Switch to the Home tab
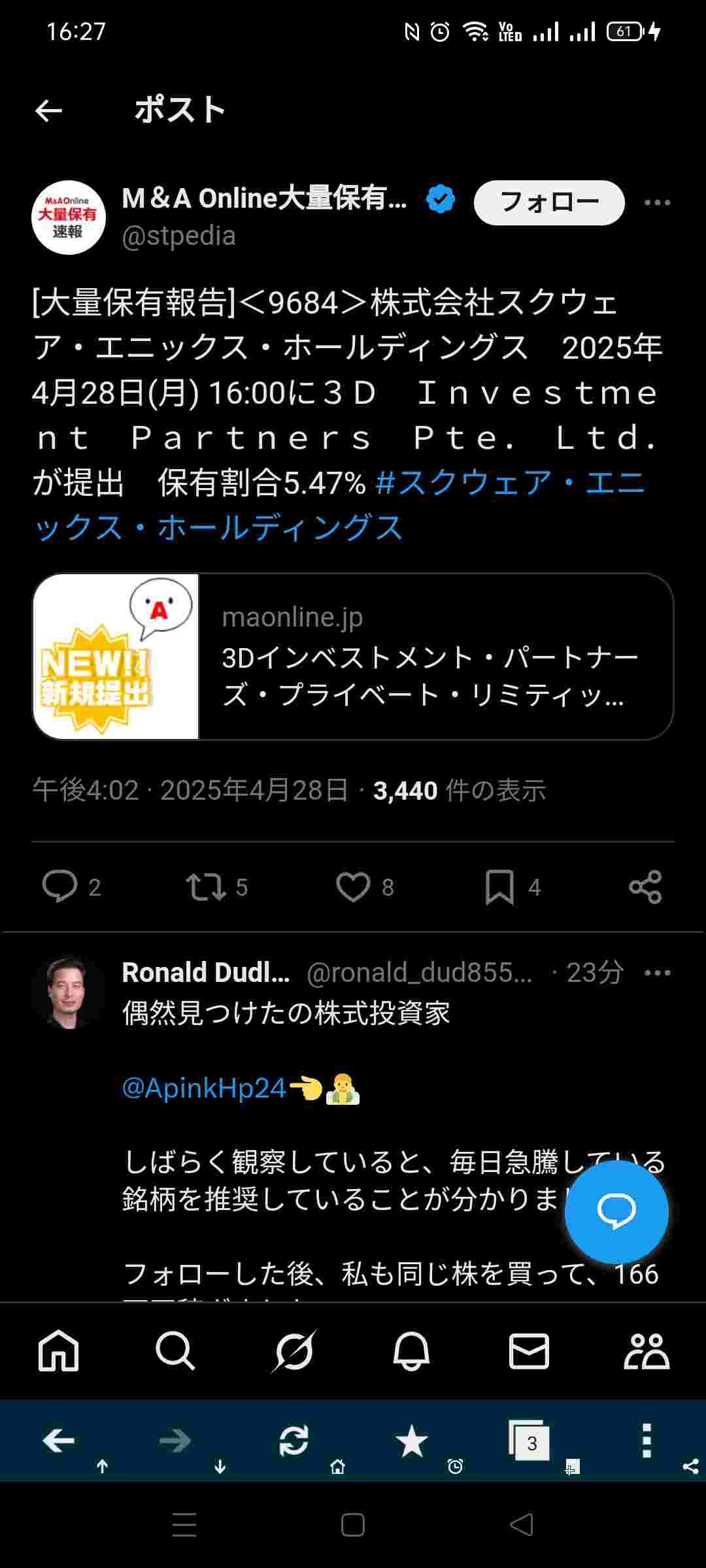706x1568 pixels. 59,1350
